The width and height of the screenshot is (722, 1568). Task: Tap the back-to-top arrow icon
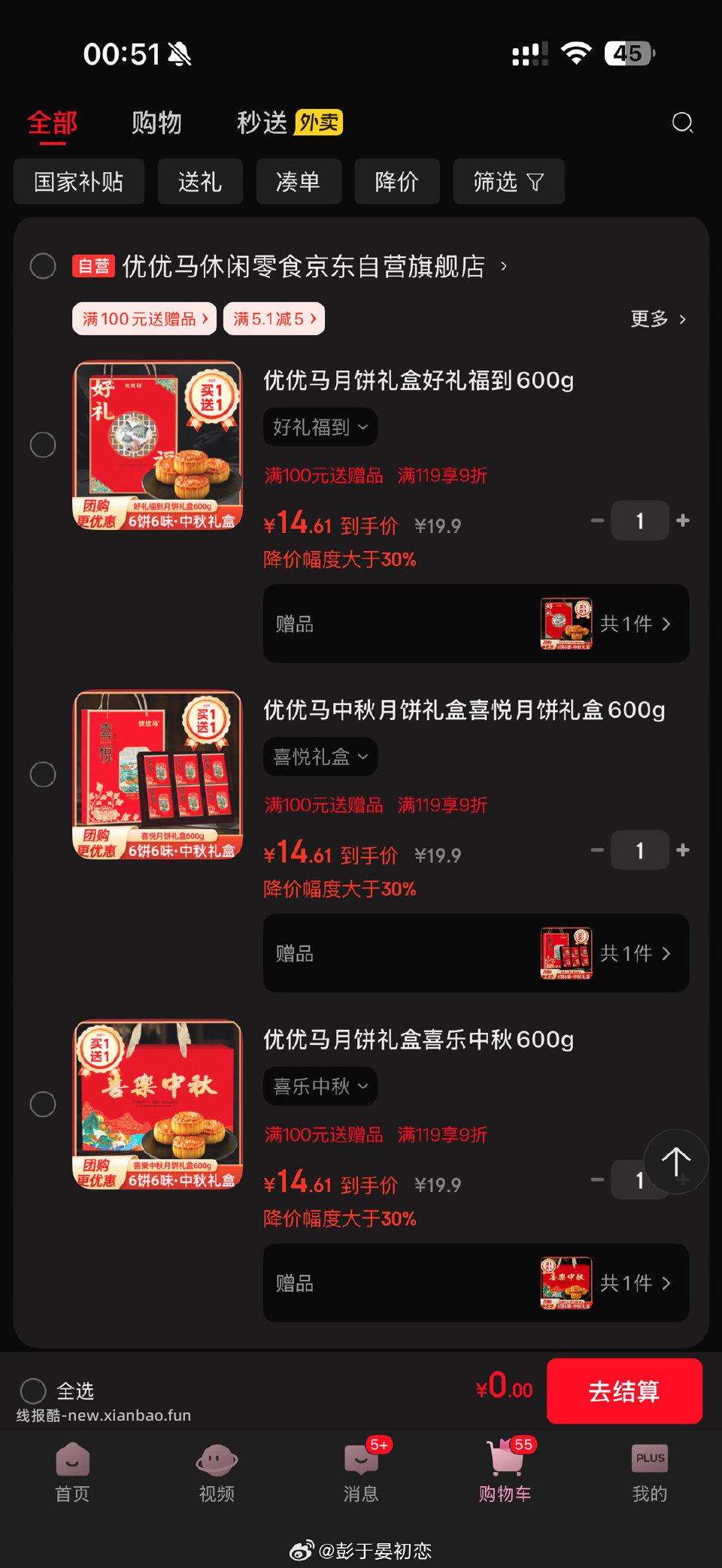tap(676, 1161)
